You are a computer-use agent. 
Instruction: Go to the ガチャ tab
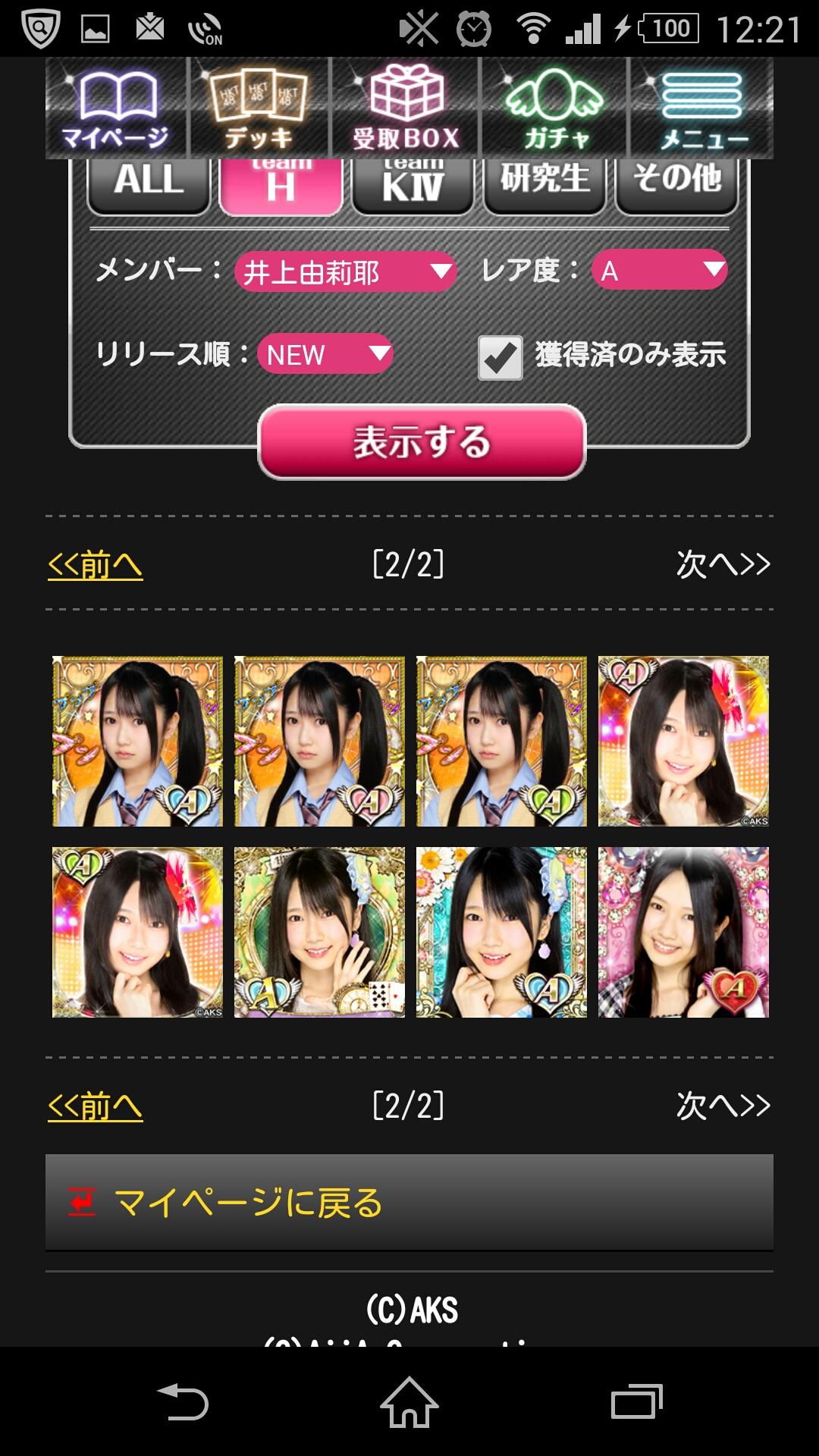click(x=554, y=108)
